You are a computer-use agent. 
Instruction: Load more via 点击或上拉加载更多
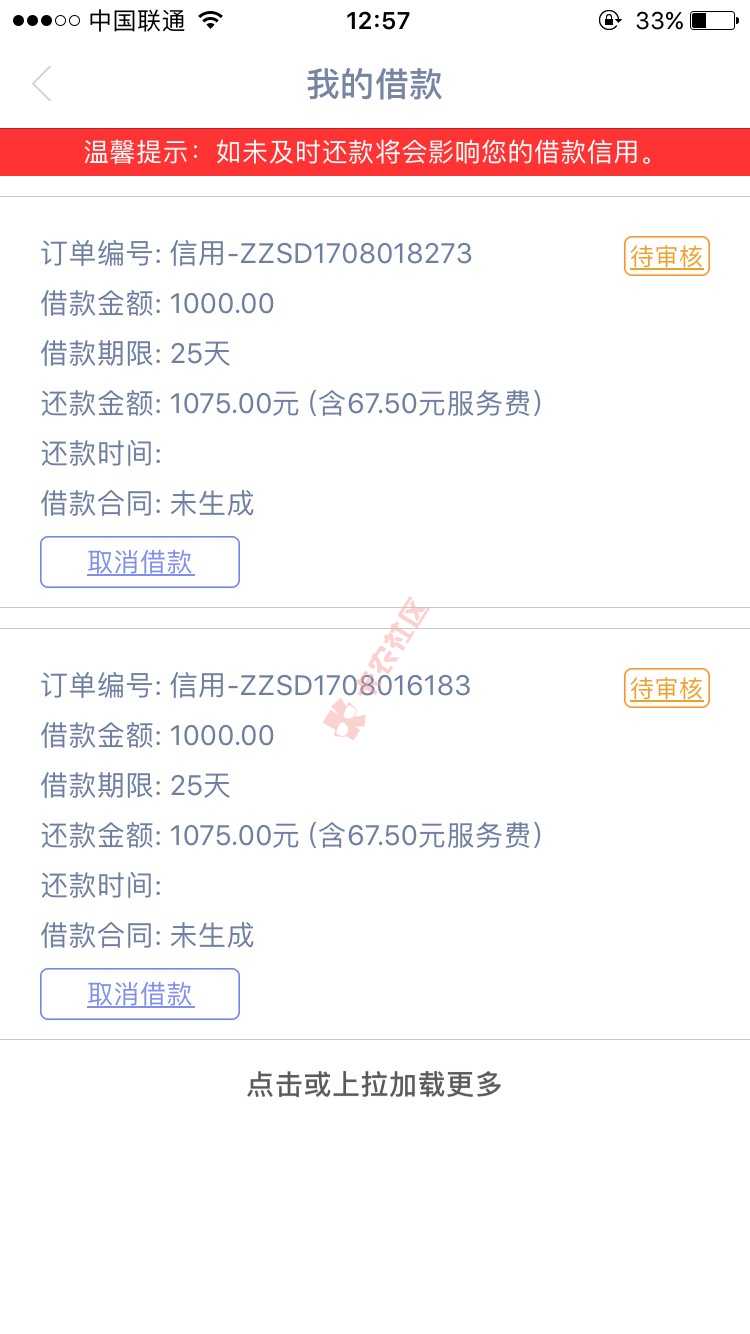[375, 1085]
